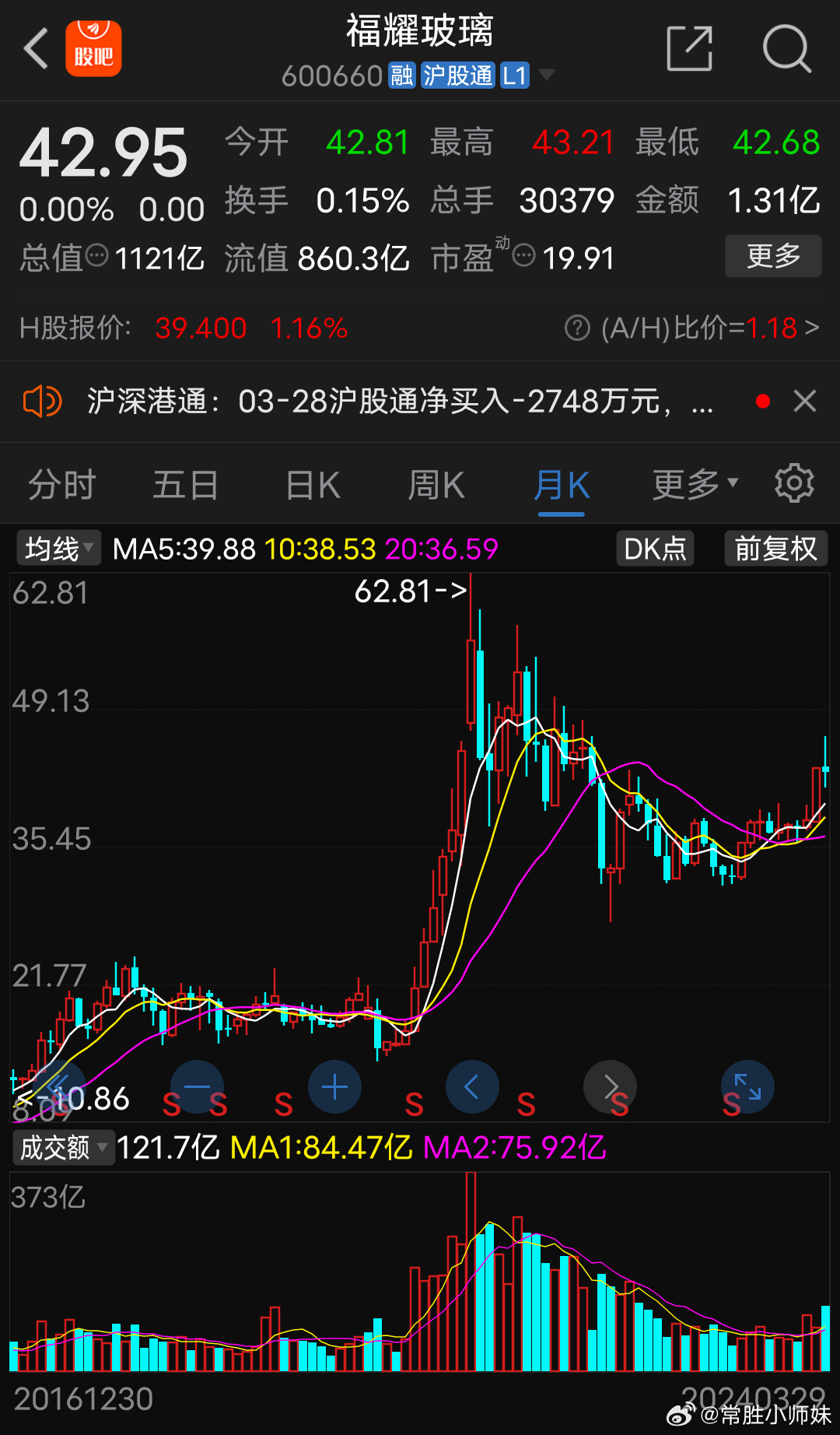840x1435 pixels.
Task: Switch to 五日 chart tab
Action: pyautogui.click(x=185, y=485)
